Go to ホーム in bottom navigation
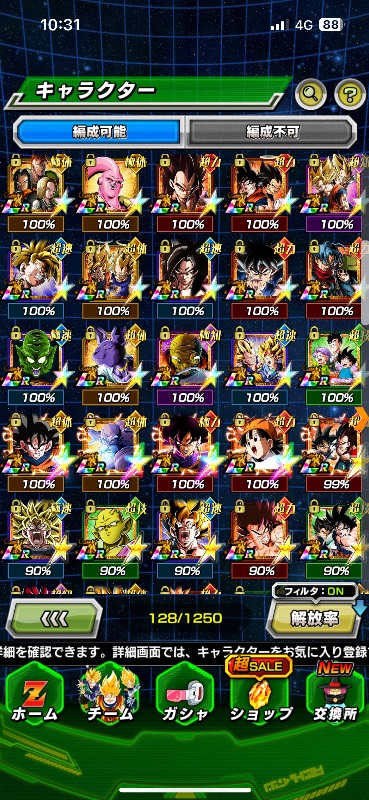 (35, 696)
